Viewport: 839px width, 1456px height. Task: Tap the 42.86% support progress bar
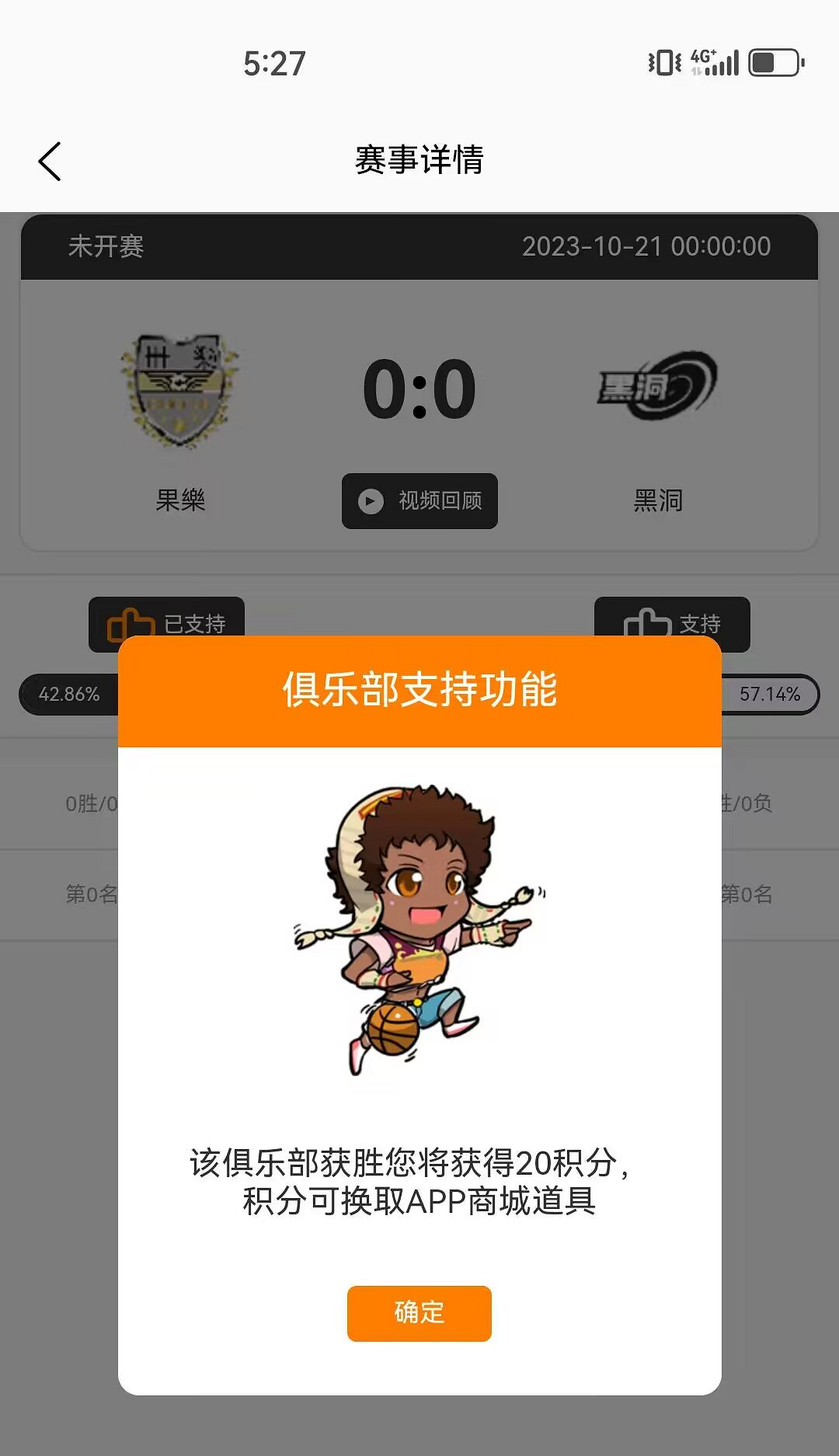(70, 695)
